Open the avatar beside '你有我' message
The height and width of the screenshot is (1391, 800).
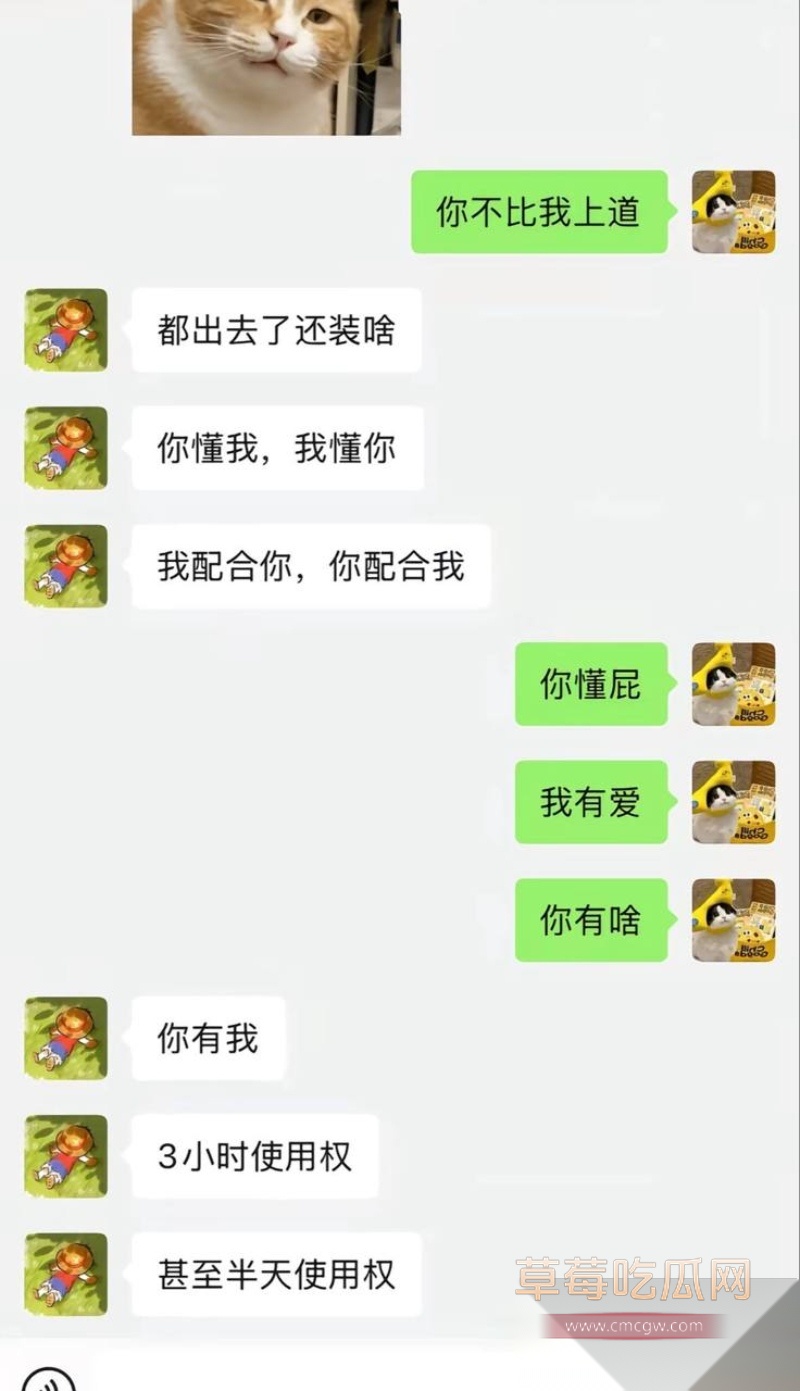63,1039
